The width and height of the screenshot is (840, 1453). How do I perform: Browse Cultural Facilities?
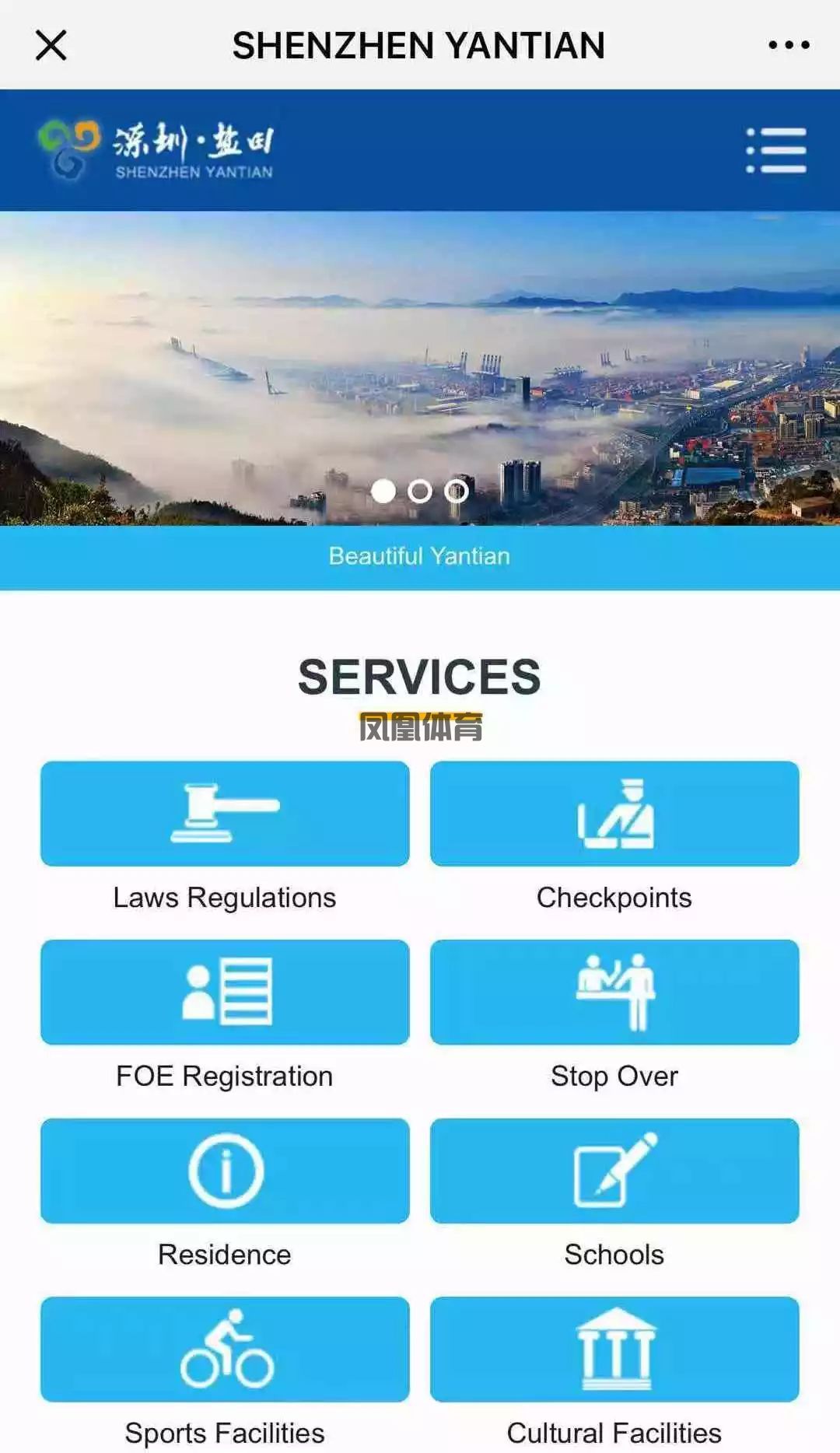click(614, 1349)
